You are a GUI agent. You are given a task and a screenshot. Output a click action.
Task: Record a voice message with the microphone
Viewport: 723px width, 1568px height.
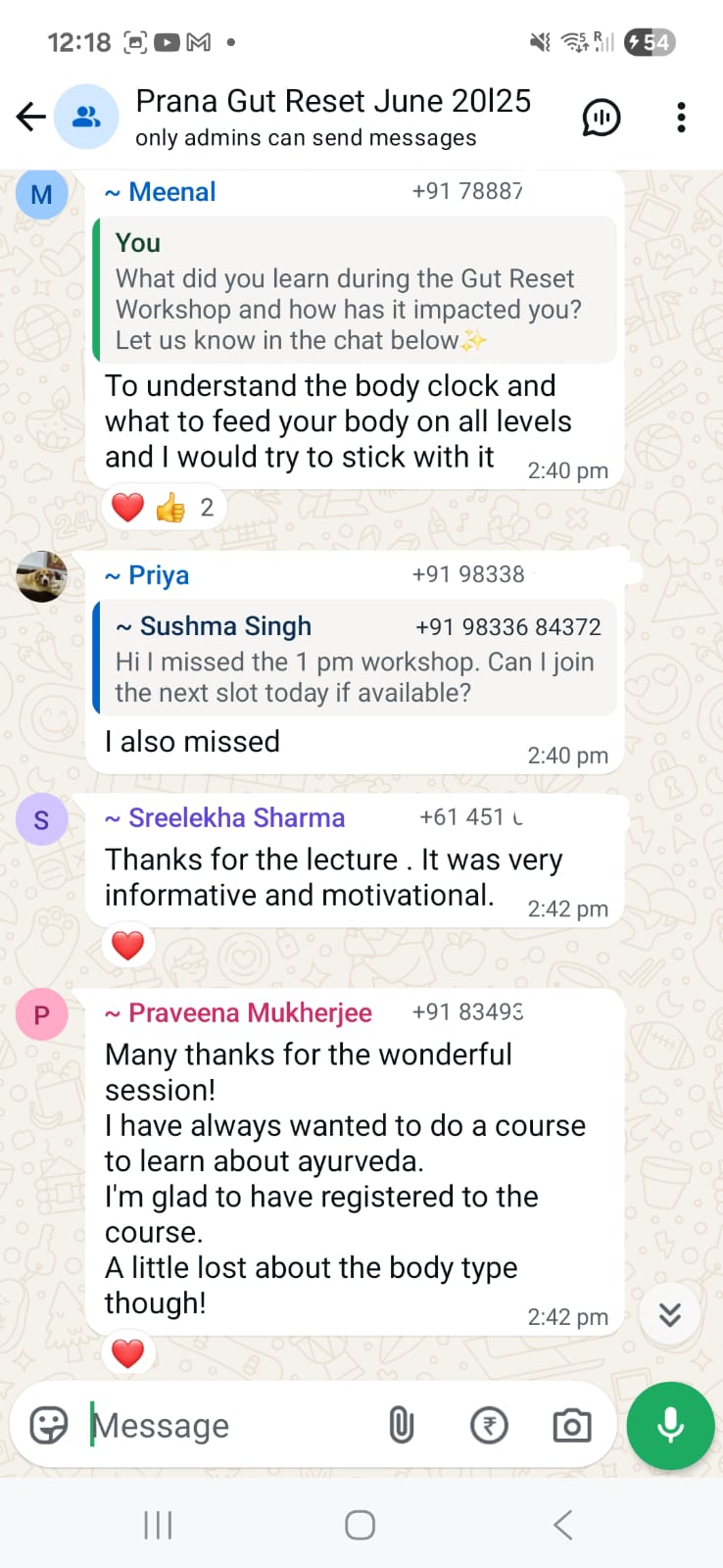coord(671,1425)
